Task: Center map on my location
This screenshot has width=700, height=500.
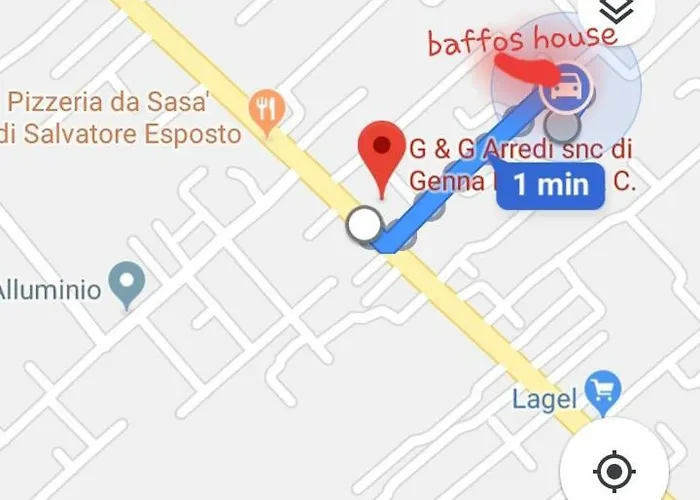Action: 615,469
